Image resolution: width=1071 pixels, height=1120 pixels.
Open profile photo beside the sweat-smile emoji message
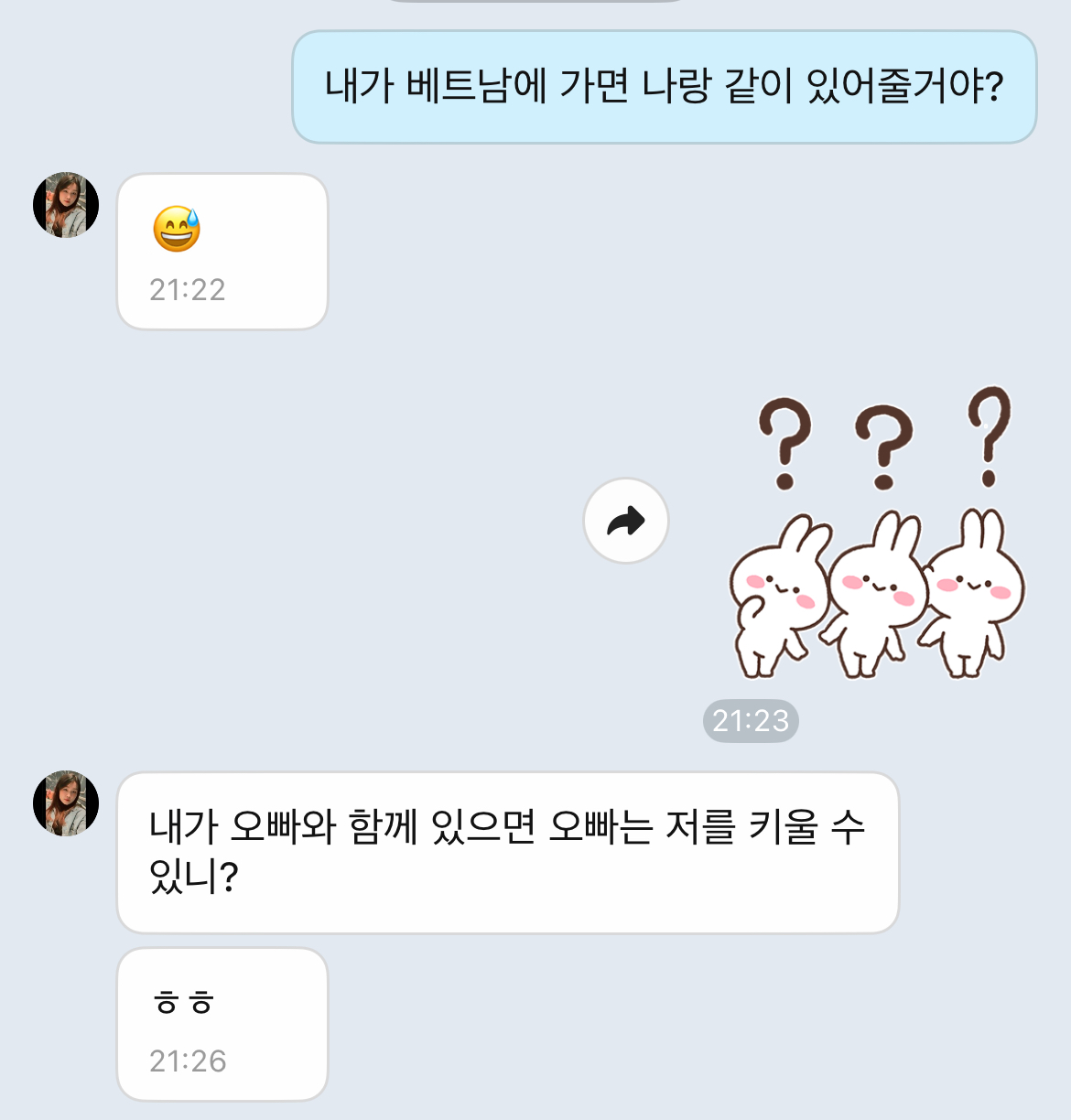tap(66, 205)
